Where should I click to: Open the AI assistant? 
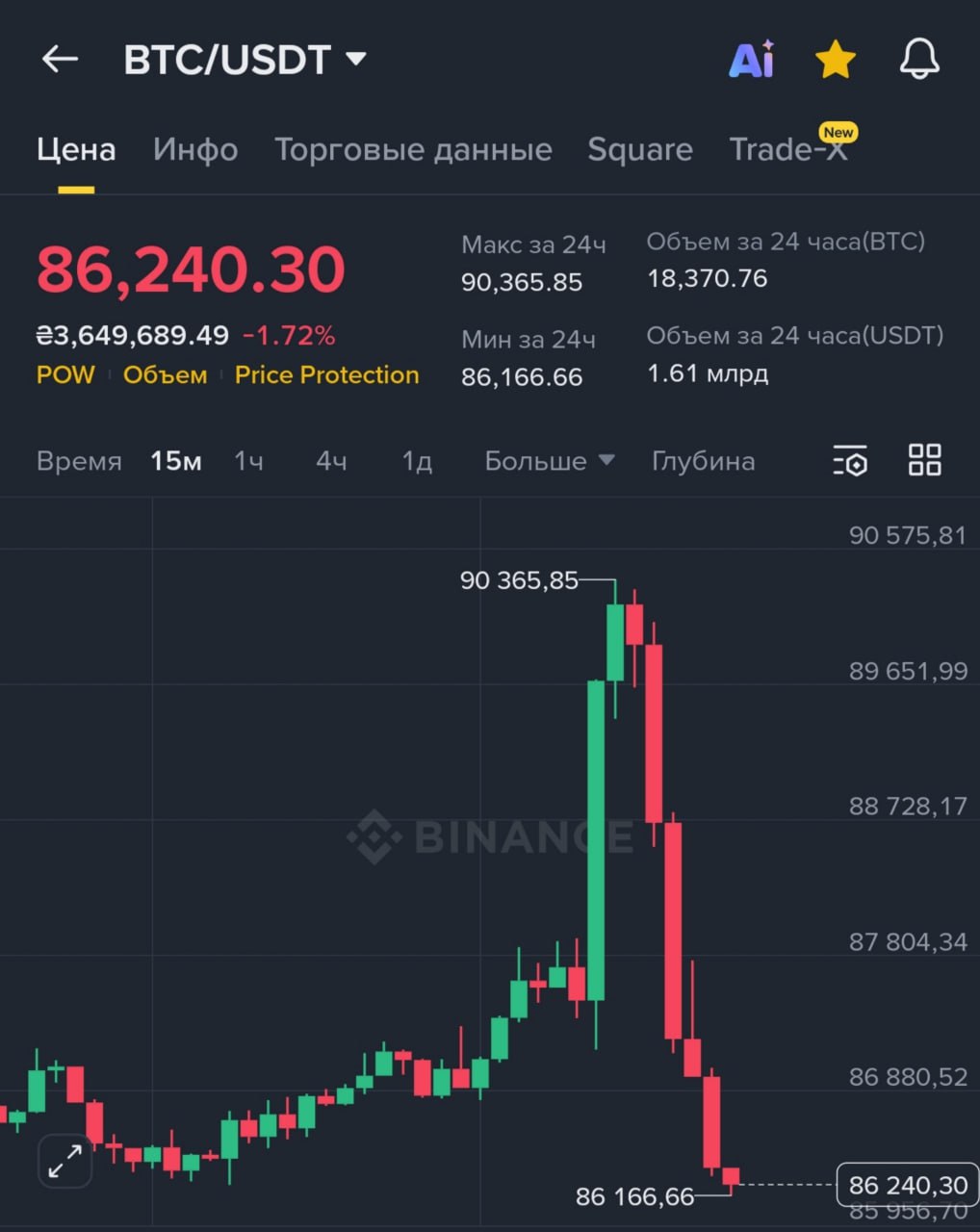coord(752,59)
